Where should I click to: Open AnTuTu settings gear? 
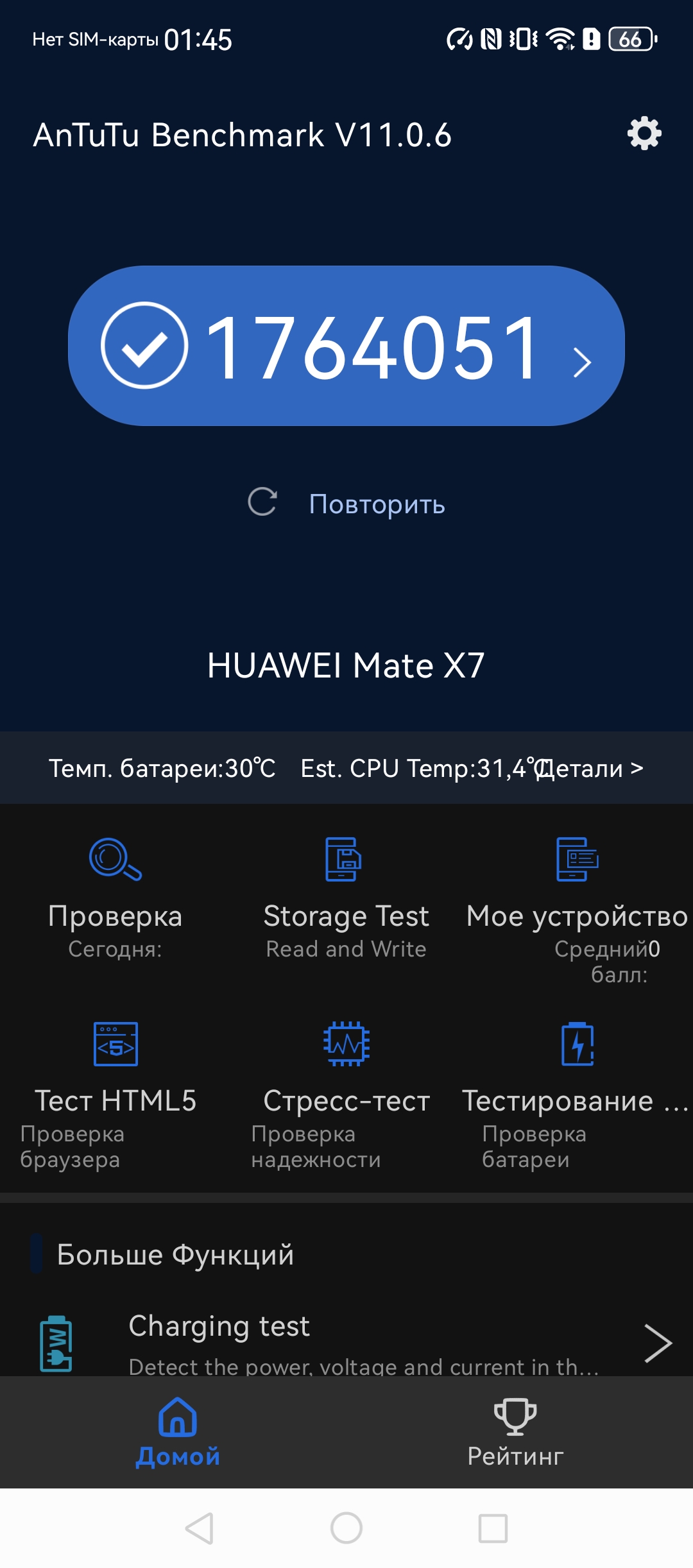[x=644, y=134]
